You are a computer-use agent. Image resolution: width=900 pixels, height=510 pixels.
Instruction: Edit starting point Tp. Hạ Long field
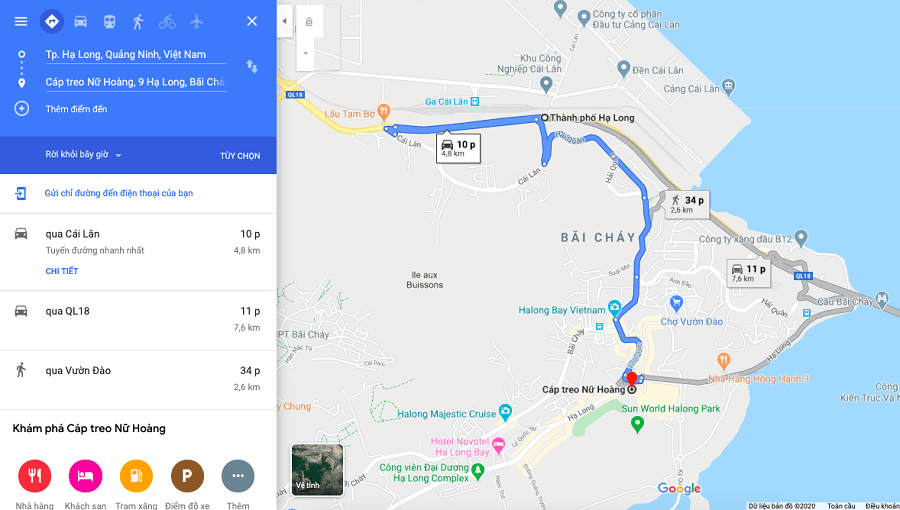[x=135, y=55]
